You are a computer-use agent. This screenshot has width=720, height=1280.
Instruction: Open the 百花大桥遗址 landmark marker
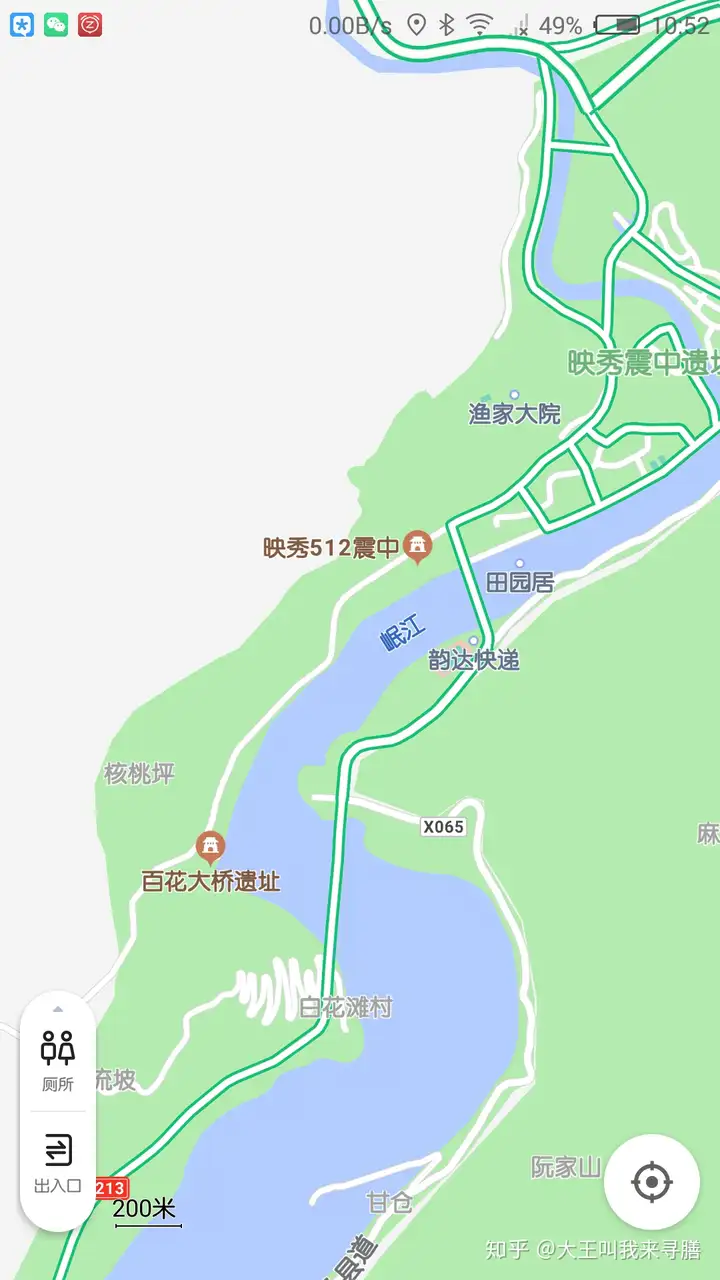coord(210,848)
